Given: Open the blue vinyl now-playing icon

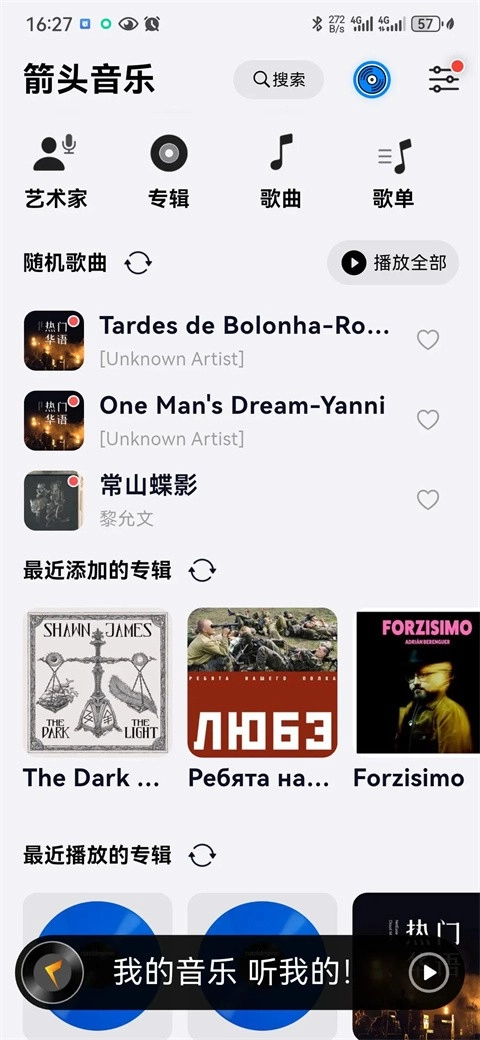Looking at the screenshot, I should 371,80.
